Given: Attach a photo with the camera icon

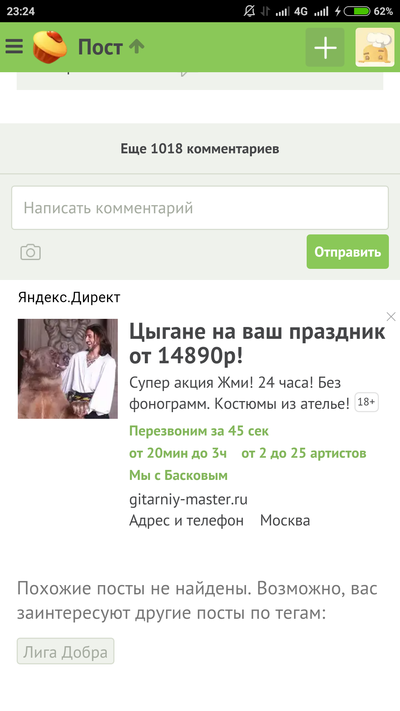Looking at the screenshot, I should point(30,252).
